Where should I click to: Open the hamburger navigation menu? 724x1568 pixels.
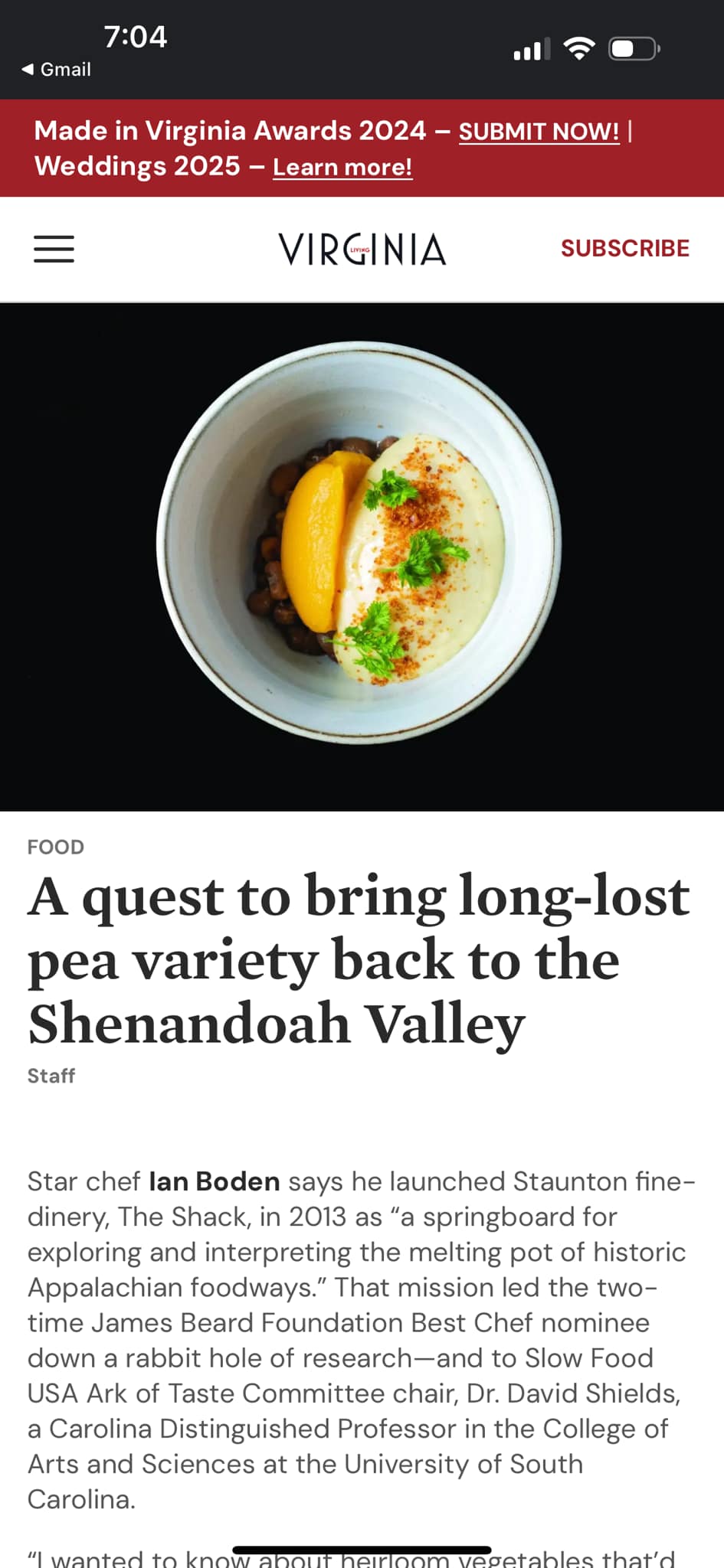pos(54,249)
